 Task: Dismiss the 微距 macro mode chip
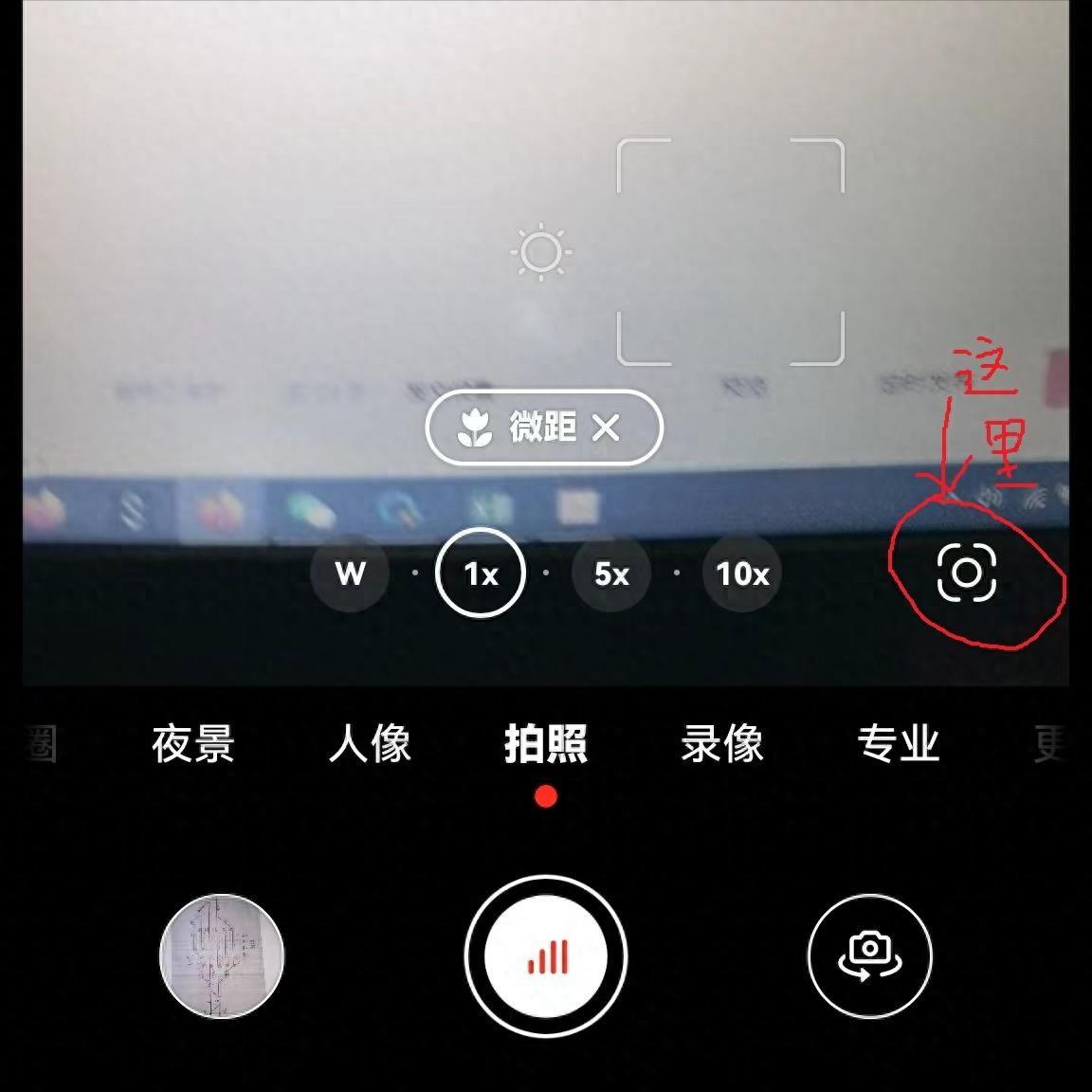606,428
